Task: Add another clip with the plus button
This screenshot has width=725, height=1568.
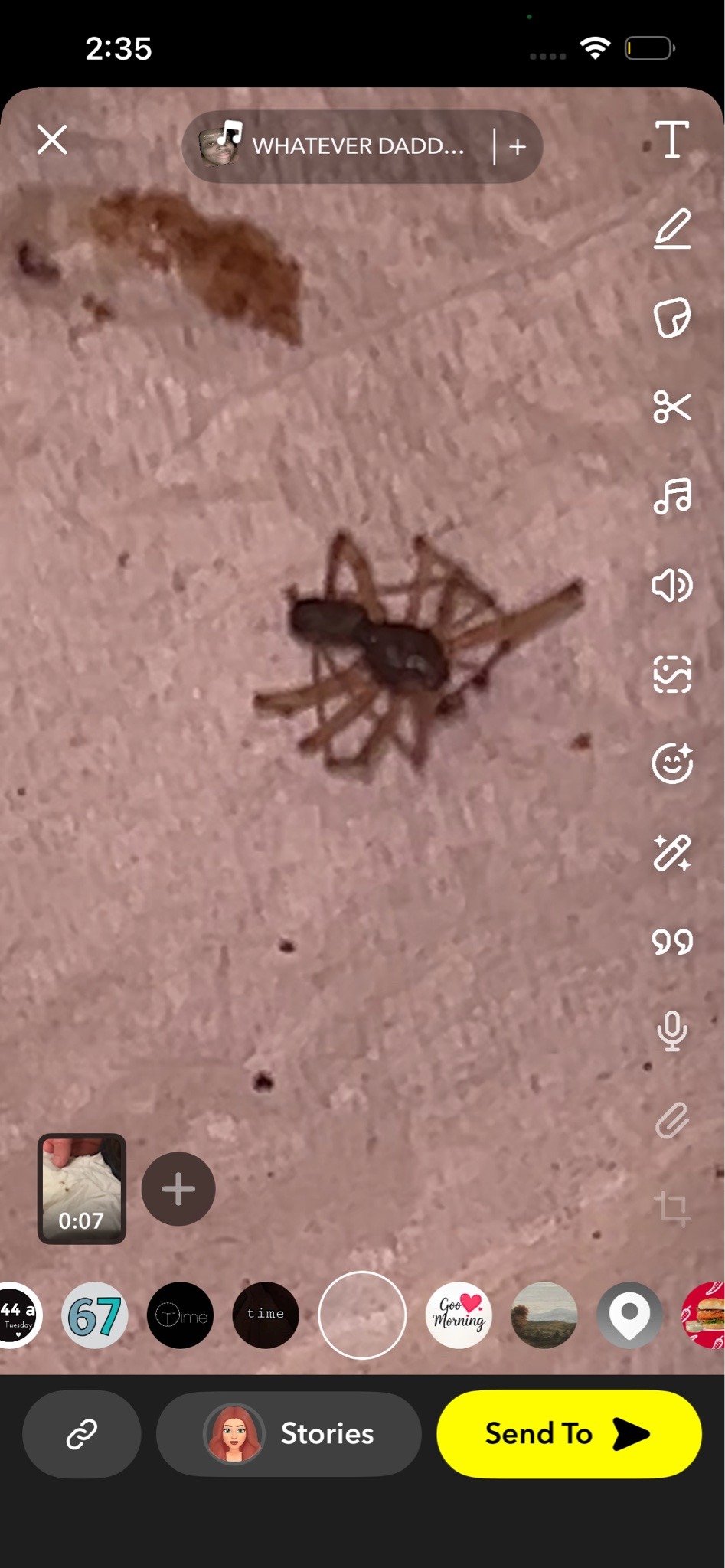Action: (x=178, y=1189)
